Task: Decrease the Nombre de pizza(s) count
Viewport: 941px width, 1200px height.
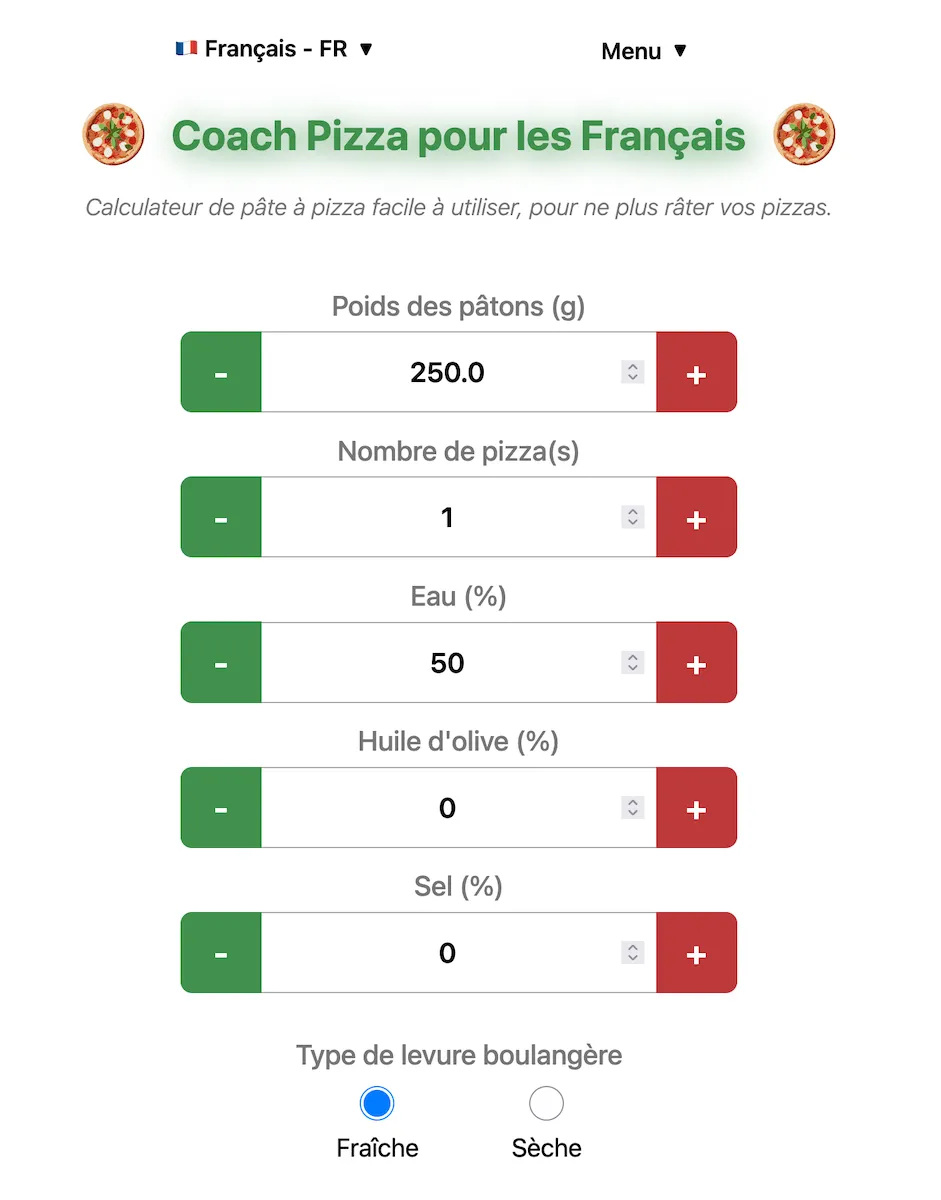Action: pyautogui.click(x=221, y=518)
